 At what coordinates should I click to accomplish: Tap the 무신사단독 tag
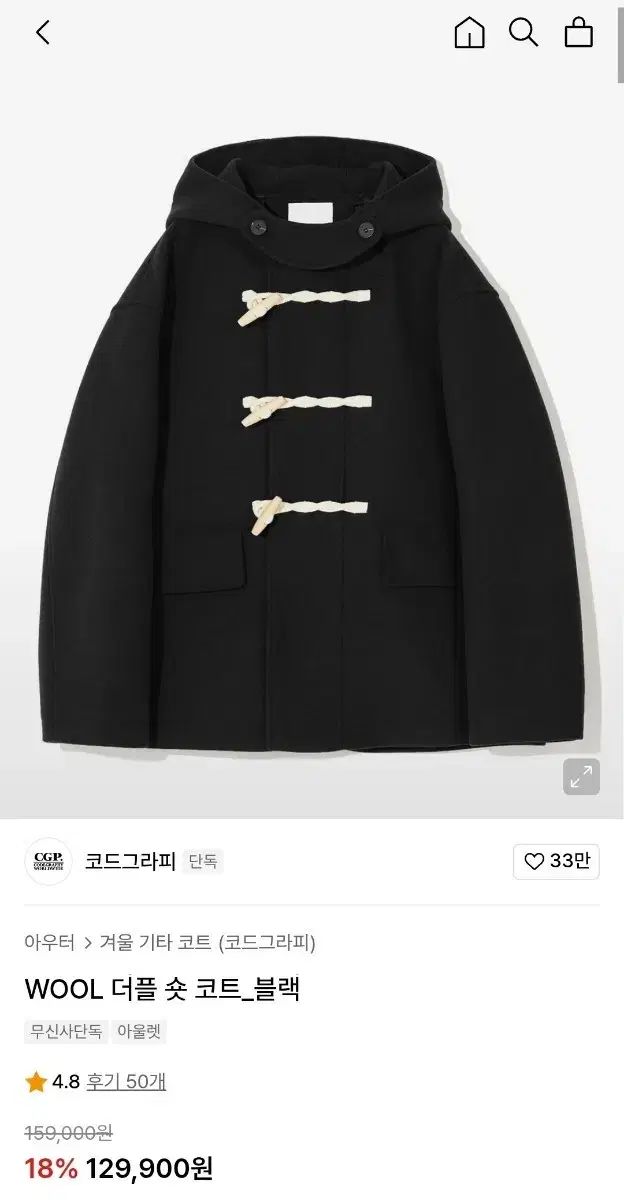click(66, 1031)
